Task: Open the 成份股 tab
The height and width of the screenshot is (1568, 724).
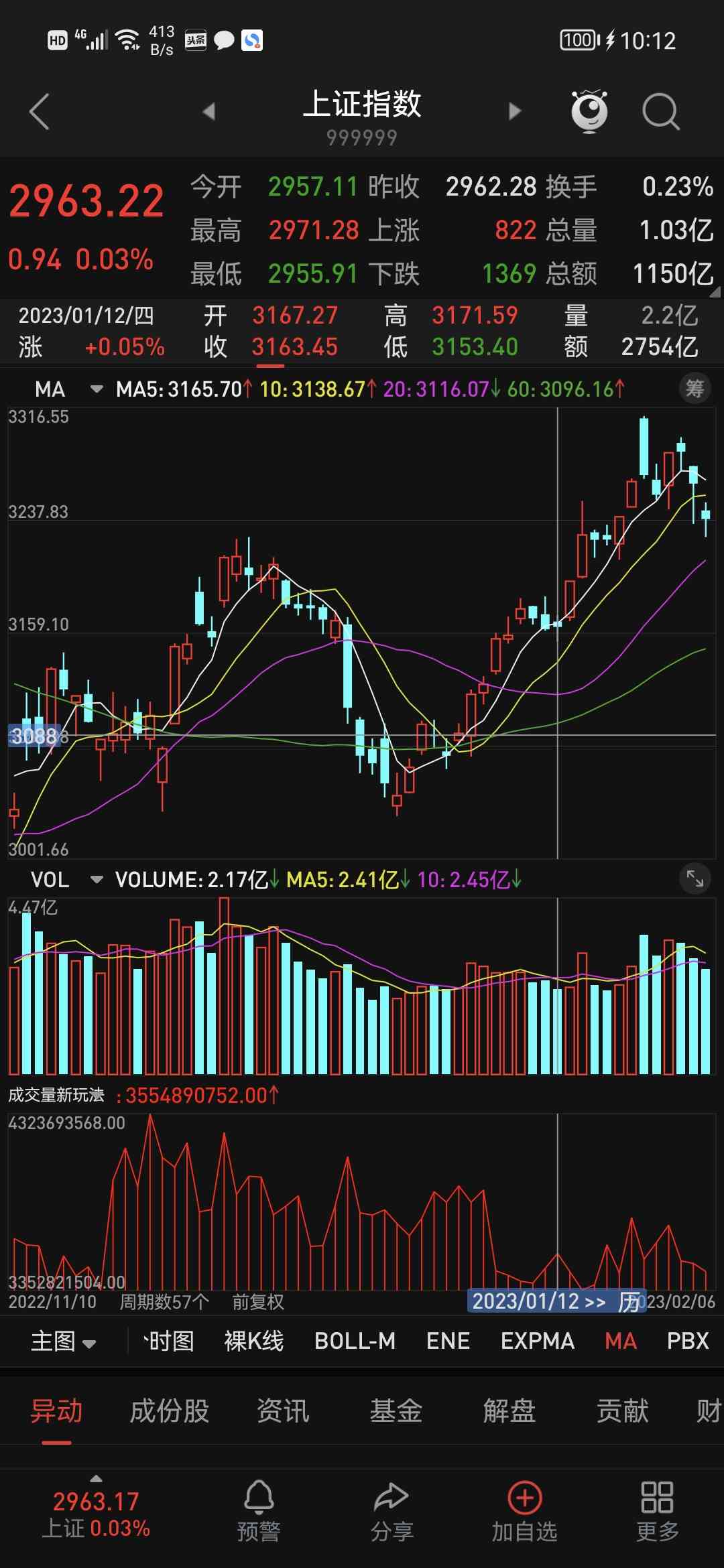Action: [170, 1411]
